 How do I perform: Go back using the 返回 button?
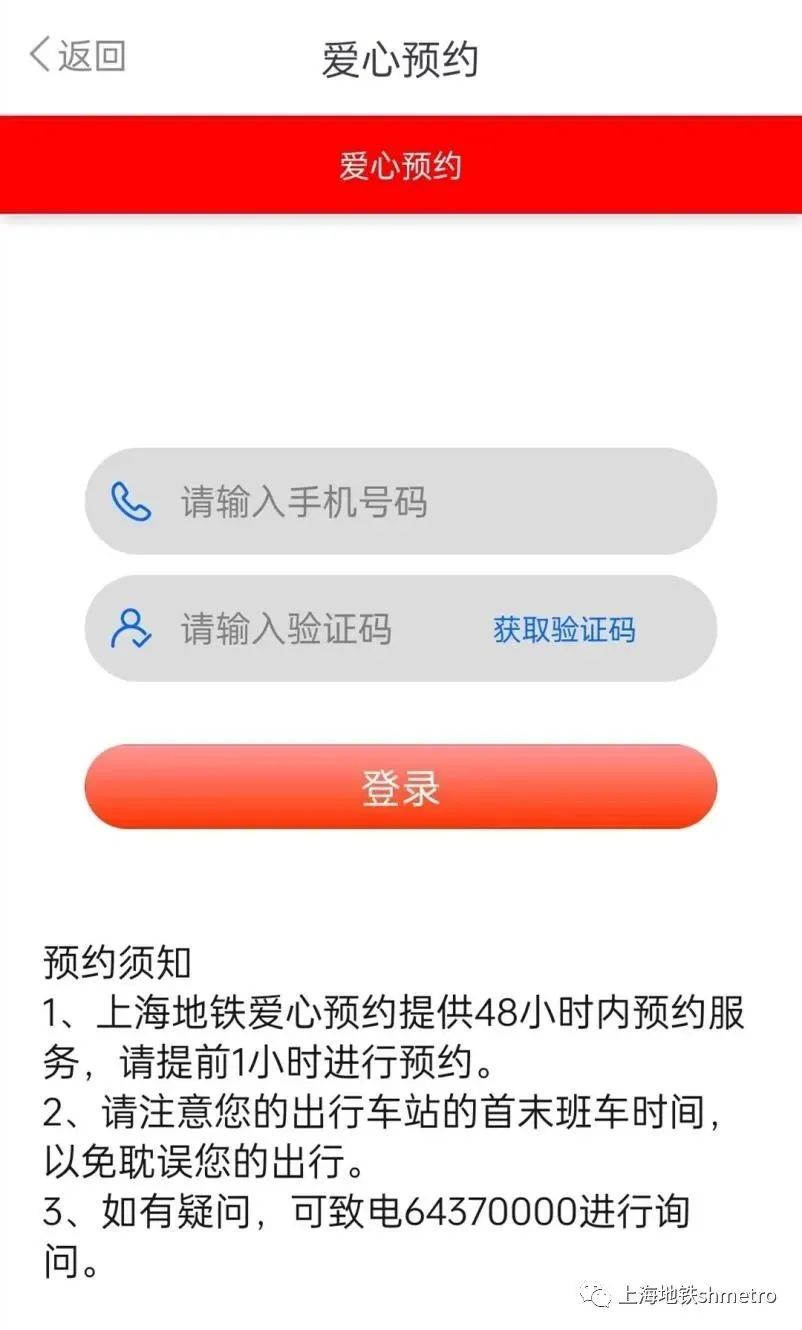click(78, 56)
